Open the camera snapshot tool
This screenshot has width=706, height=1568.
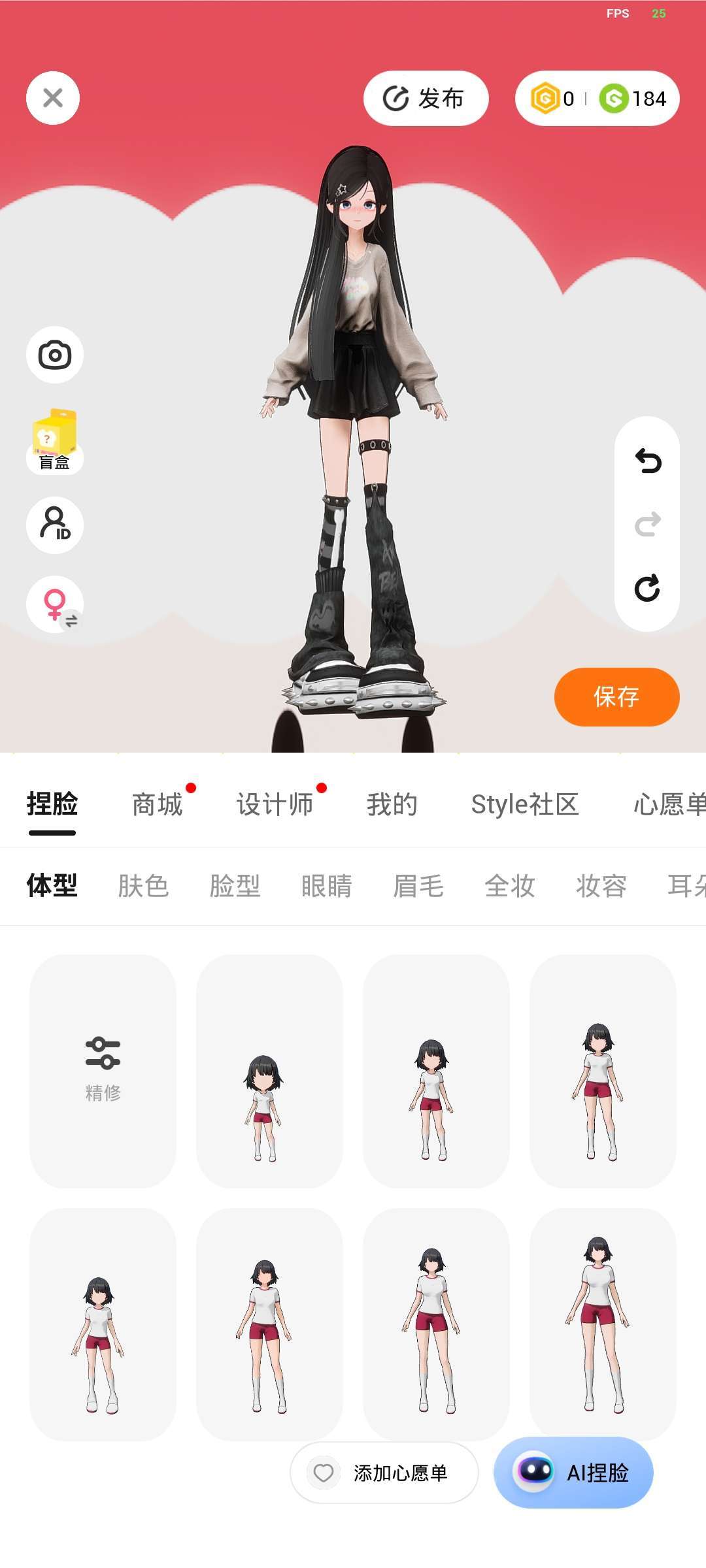[x=55, y=355]
